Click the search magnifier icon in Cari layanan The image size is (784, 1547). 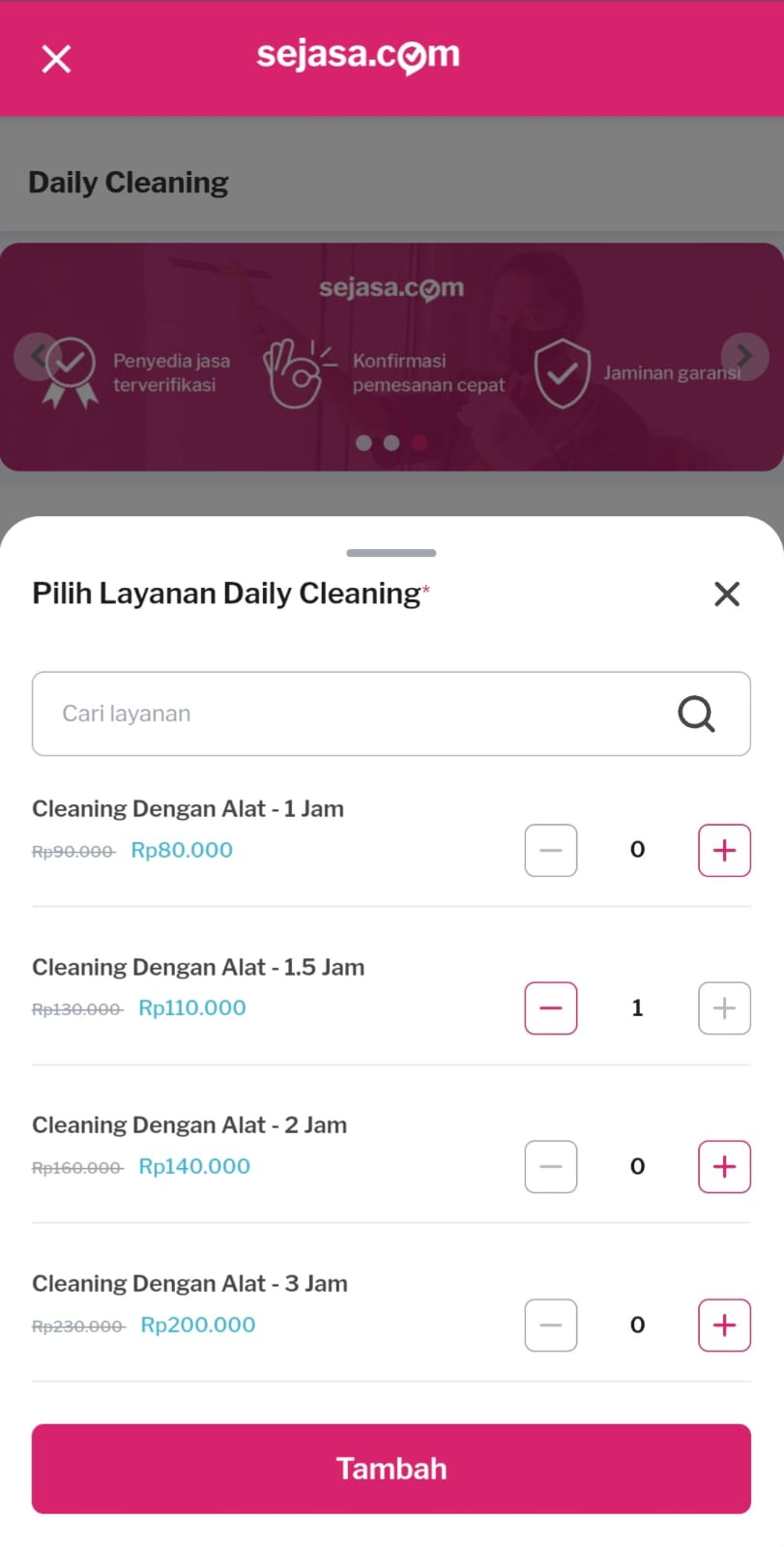coord(696,714)
